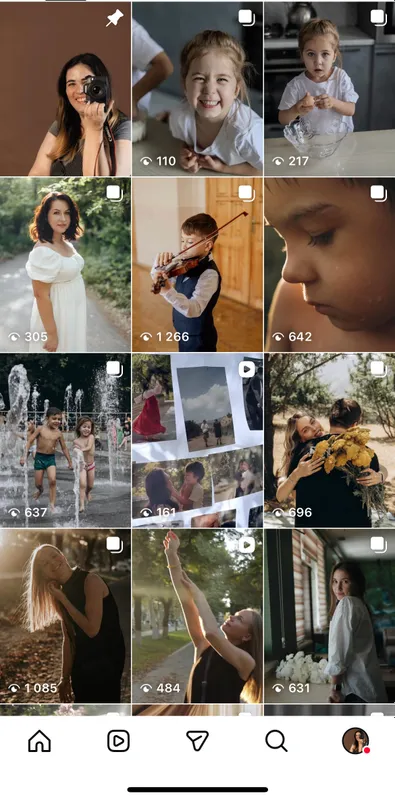The width and height of the screenshot is (395, 800).
Task: Play the reel with 484 views
Action: 198,616
